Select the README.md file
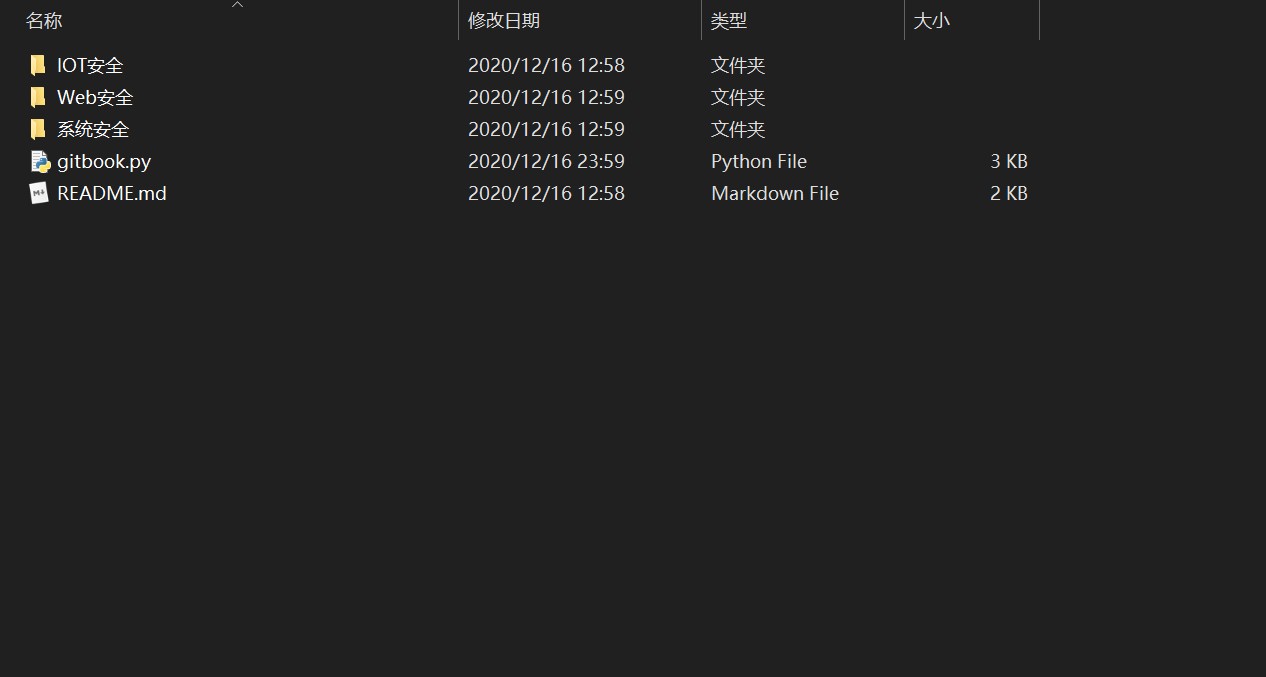1266x677 pixels. [x=111, y=194]
